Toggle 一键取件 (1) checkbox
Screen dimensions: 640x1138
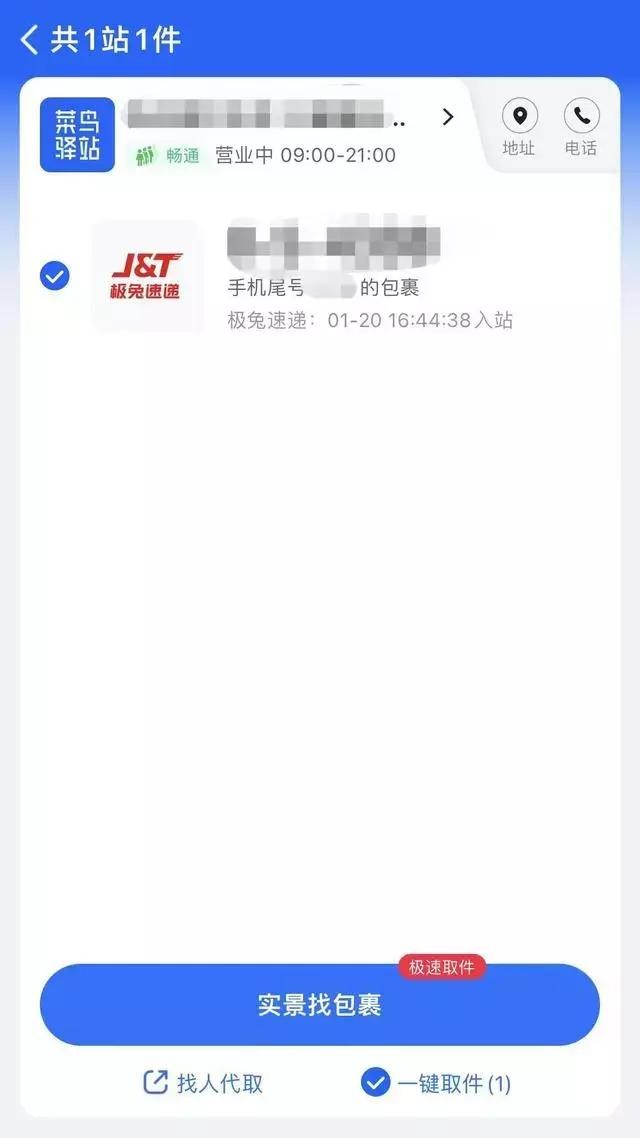click(376, 1083)
